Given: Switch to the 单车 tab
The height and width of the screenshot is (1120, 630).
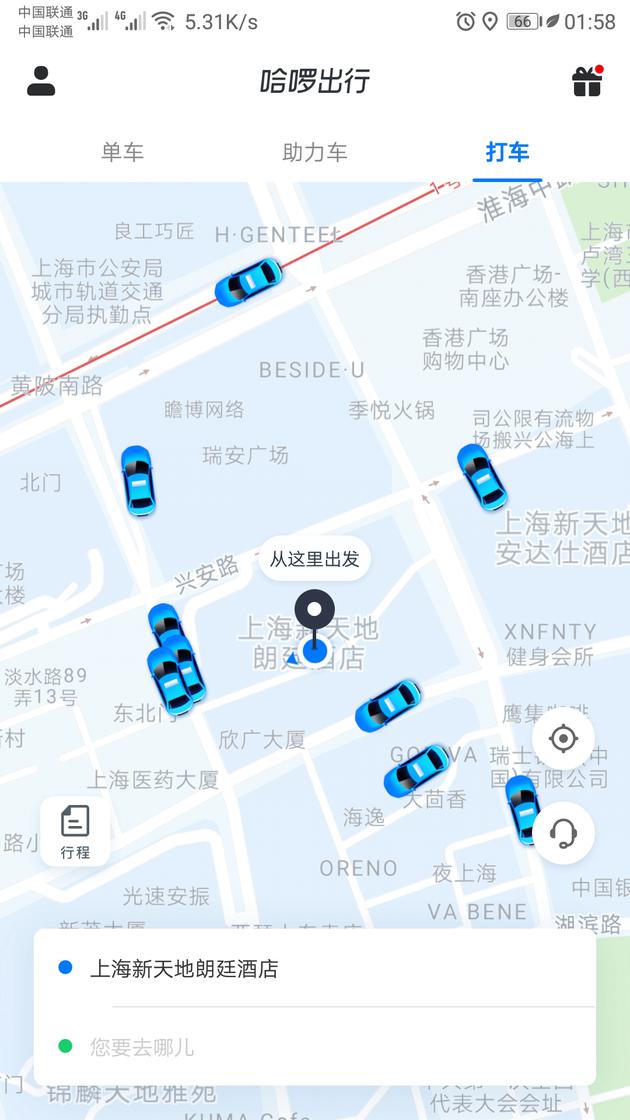Looking at the screenshot, I should click(x=122, y=152).
